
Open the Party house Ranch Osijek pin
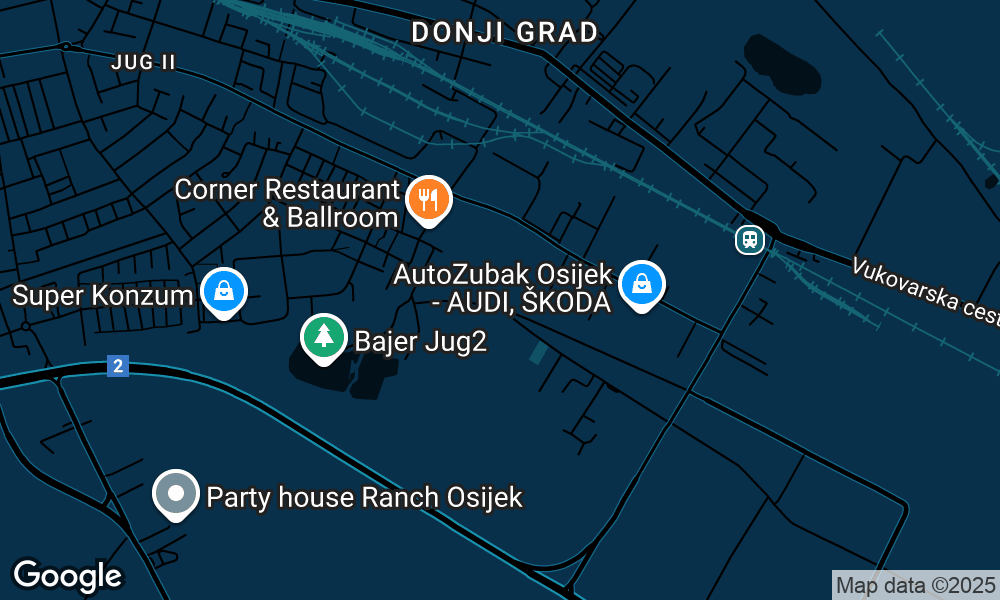click(x=177, y=494)
